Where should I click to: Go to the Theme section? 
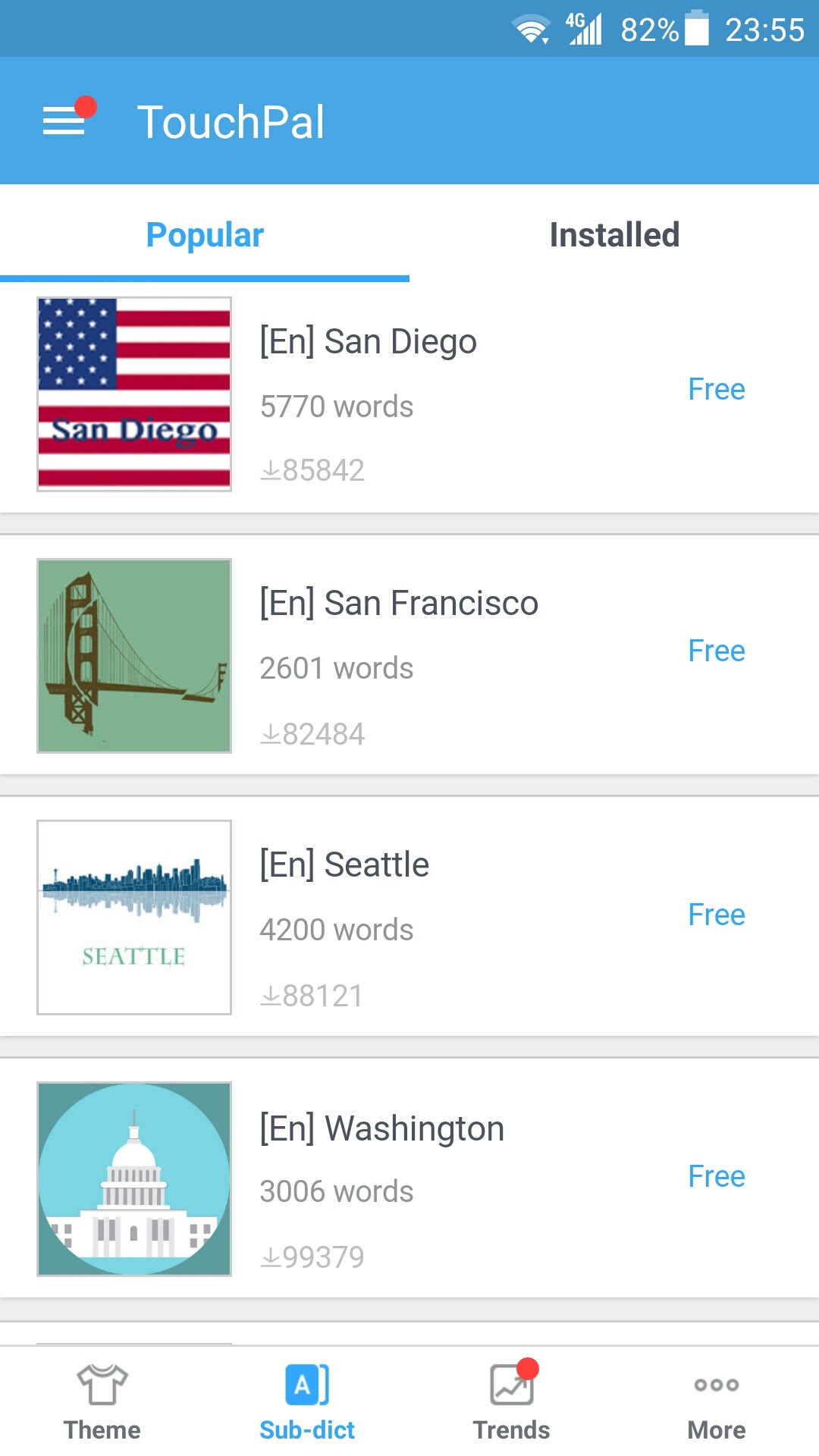click(102, 1401)
